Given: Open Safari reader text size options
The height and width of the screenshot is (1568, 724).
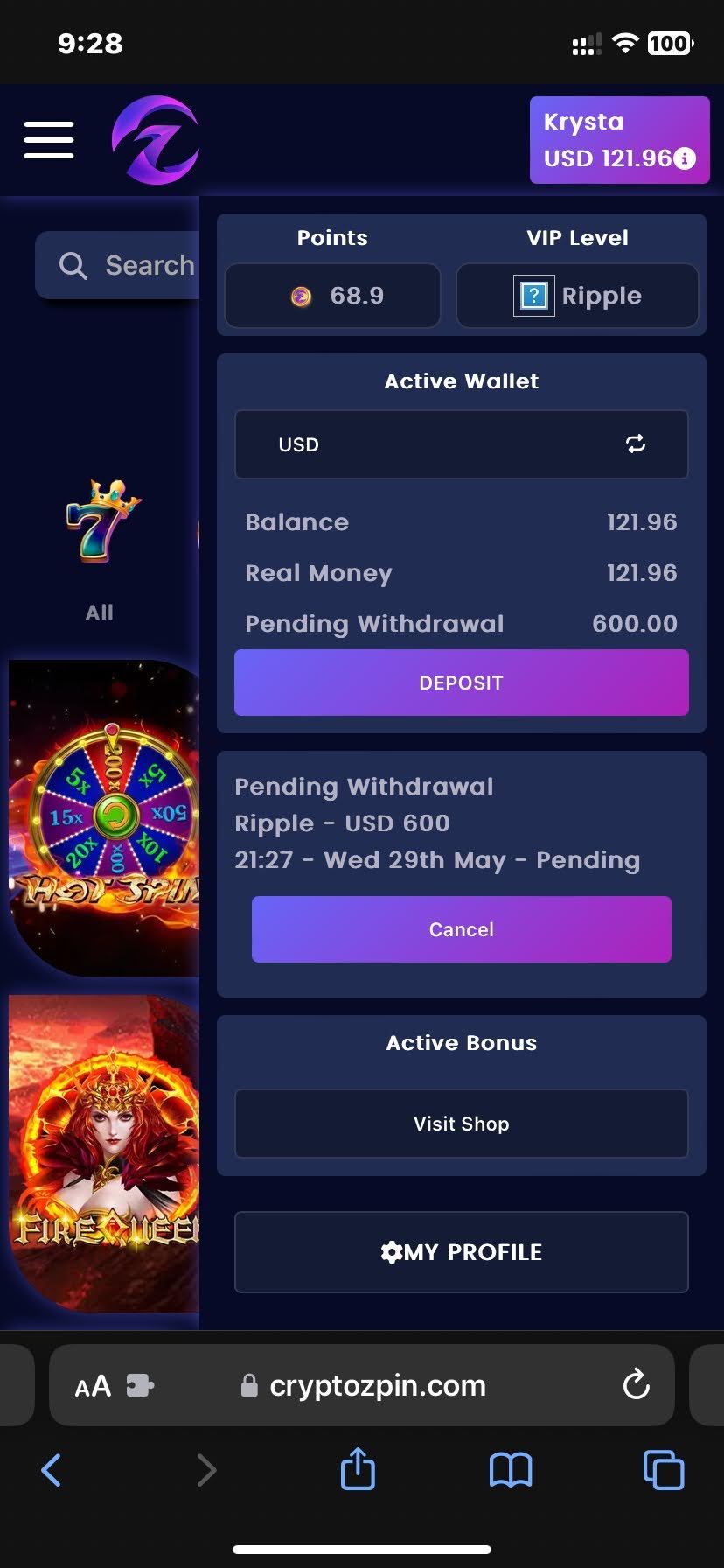Looking at the screenshot, I should [x=94, y=1386].
